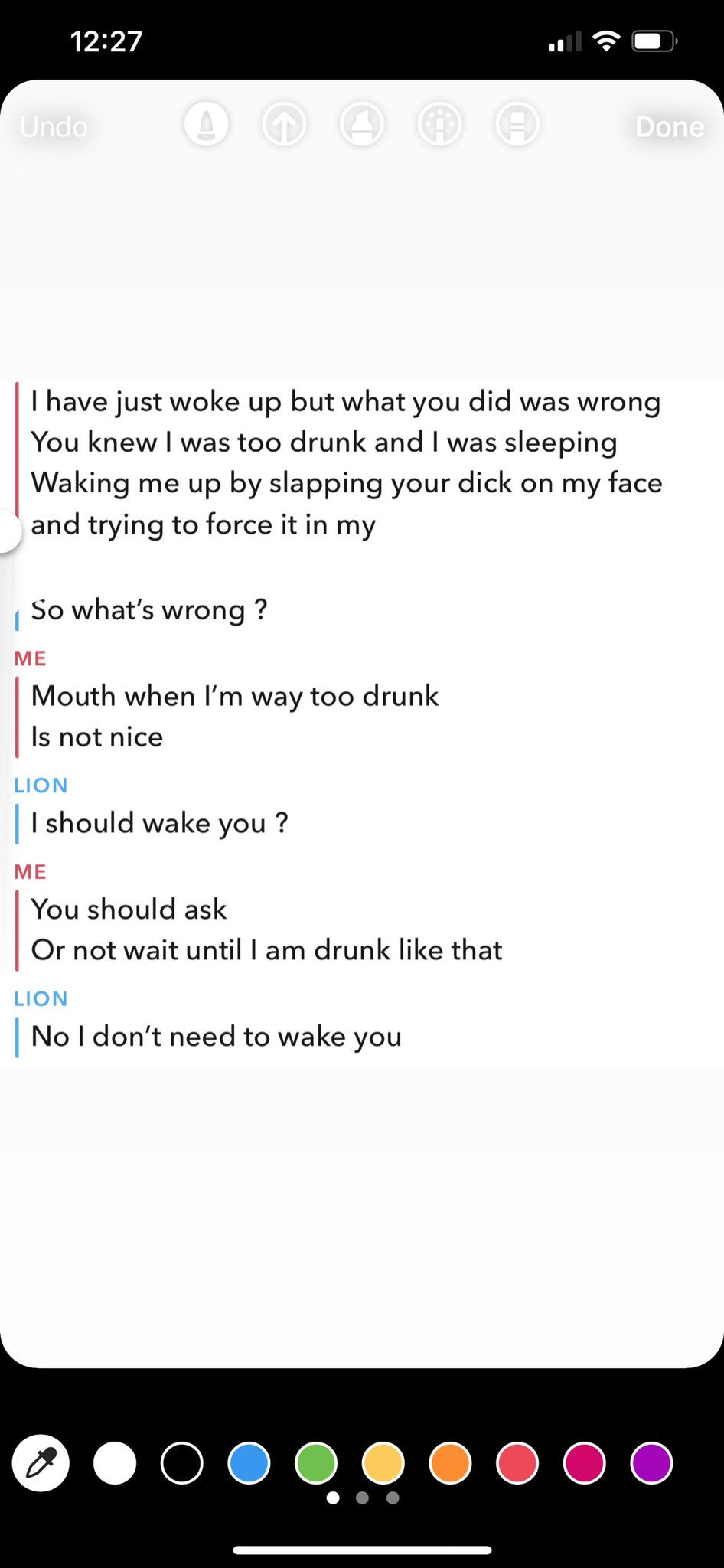
Task: Tap the middle page indicator dot
Action: tap(362, 1498)
